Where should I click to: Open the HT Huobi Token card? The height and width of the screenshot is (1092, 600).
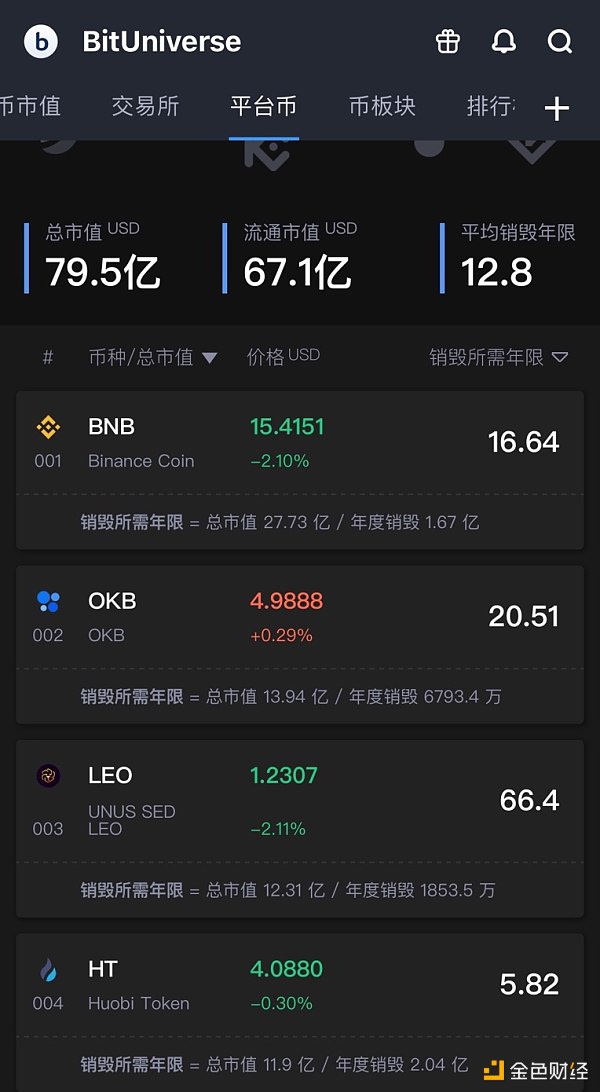[299, 985]
